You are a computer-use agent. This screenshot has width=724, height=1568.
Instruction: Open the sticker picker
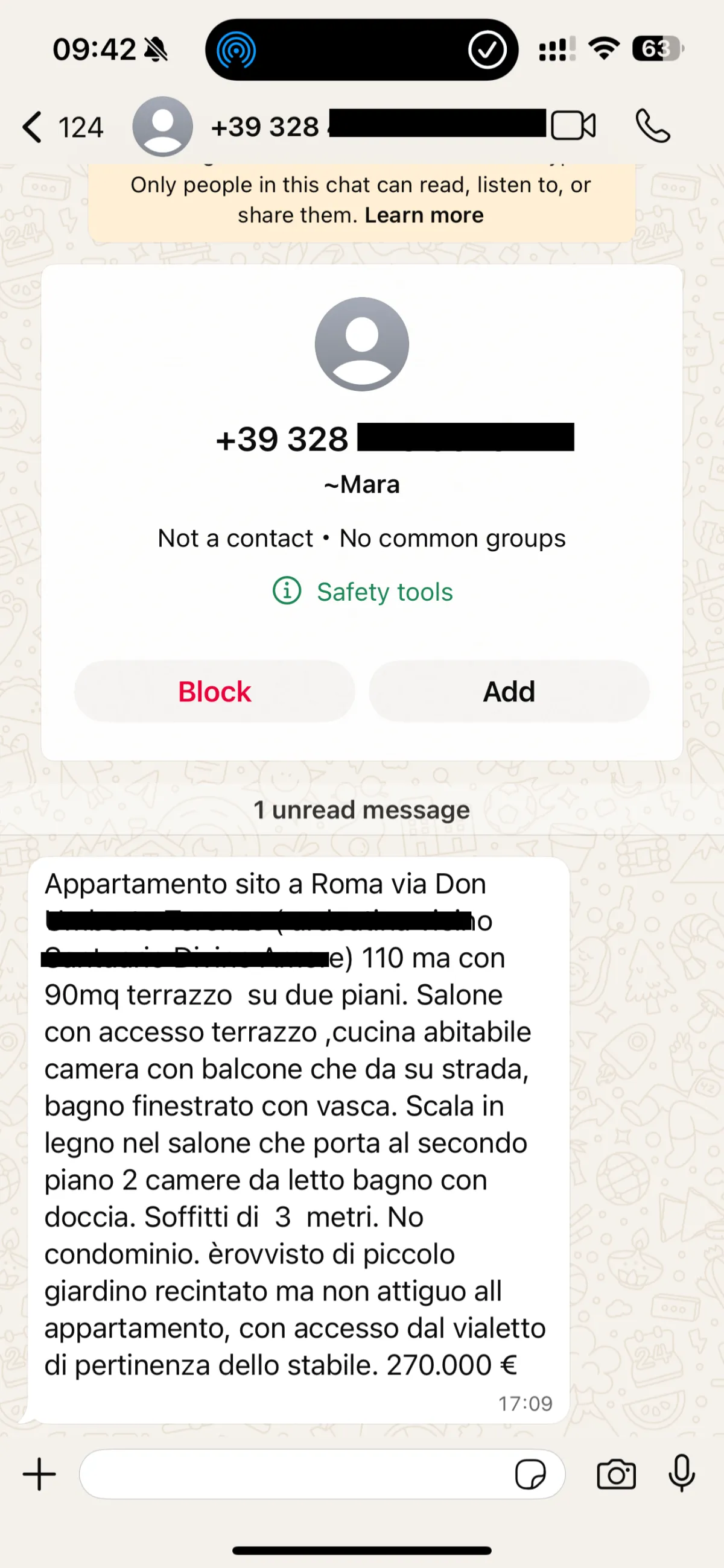click(530, 1475)
